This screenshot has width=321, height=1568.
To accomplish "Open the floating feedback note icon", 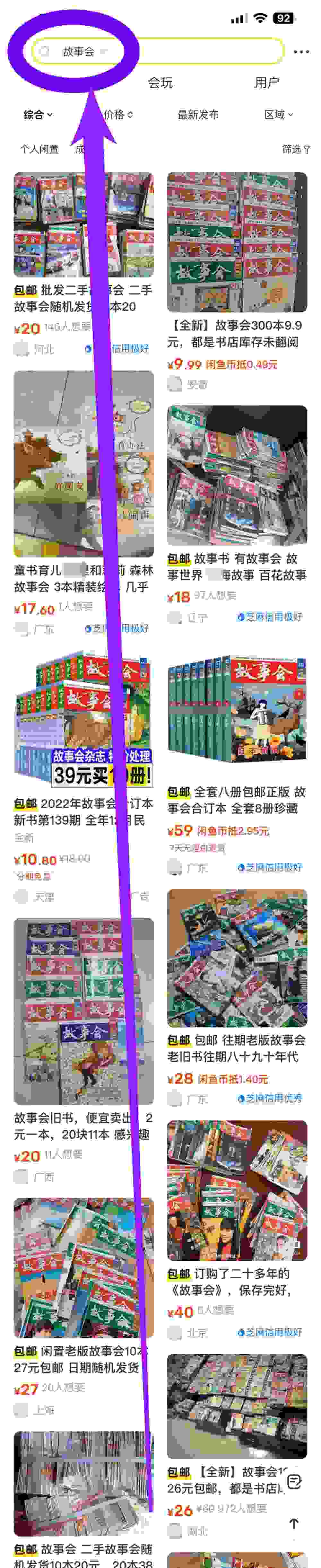I will tap(294, 1482).
